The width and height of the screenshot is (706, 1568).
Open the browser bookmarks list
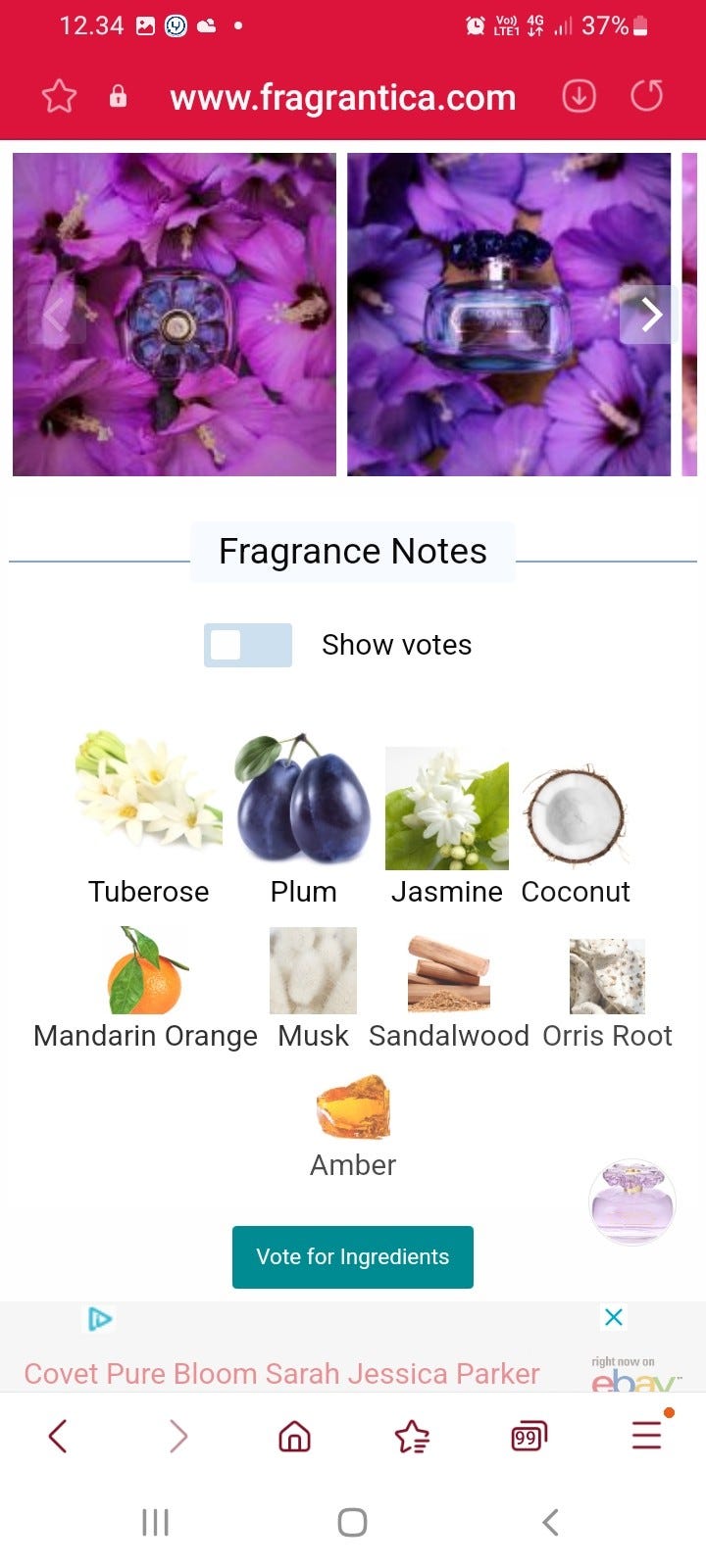(x=412, y=1437)
